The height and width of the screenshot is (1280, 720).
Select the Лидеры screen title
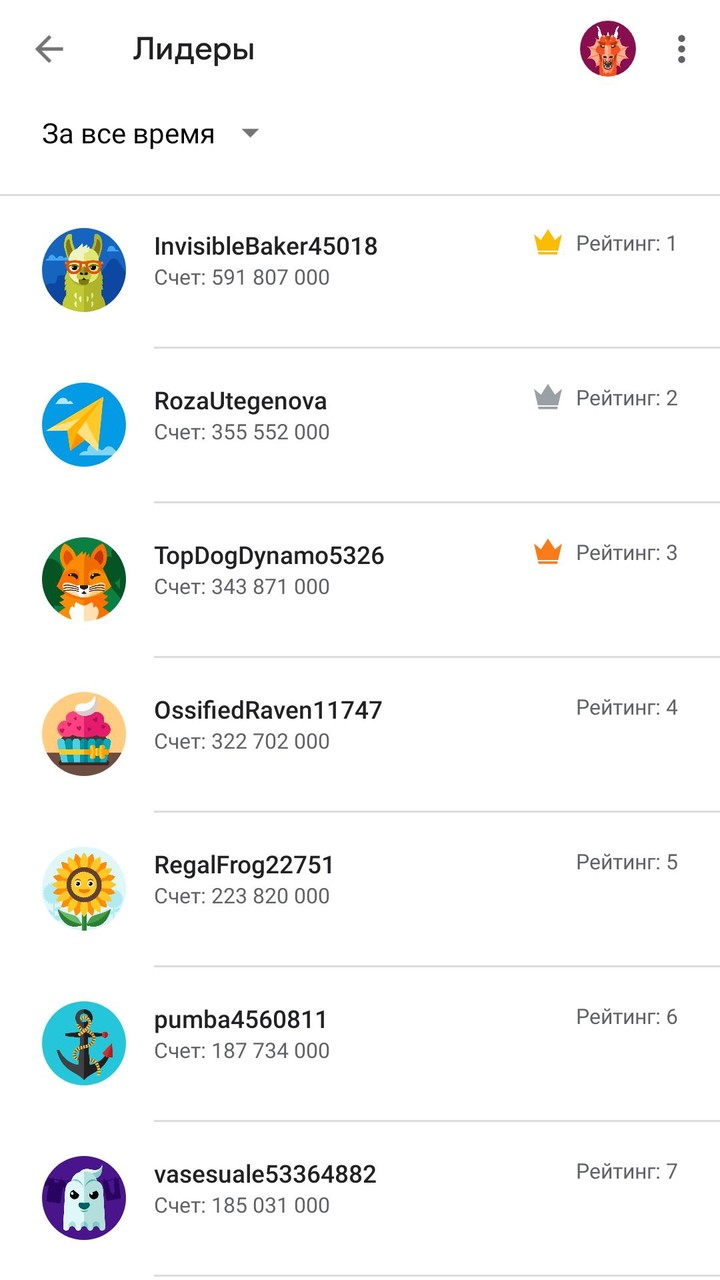click(x=196, y=47)
